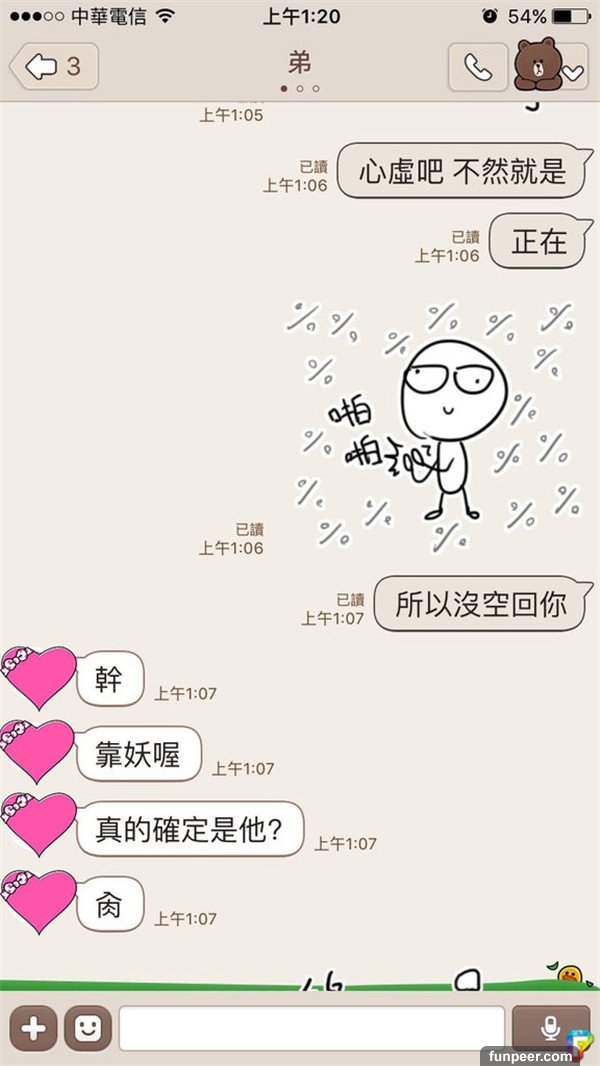Record a voice message with the microphone
This screenshot has height=1066, width=600.
tap(549, 1028)
